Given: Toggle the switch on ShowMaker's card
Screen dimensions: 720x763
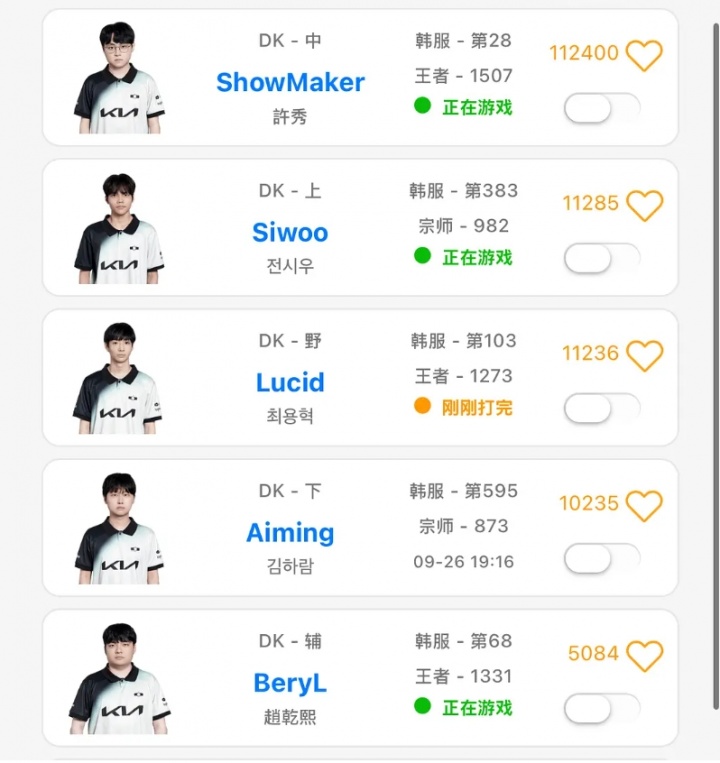Looking at the screenshot, I should (602, 108).
